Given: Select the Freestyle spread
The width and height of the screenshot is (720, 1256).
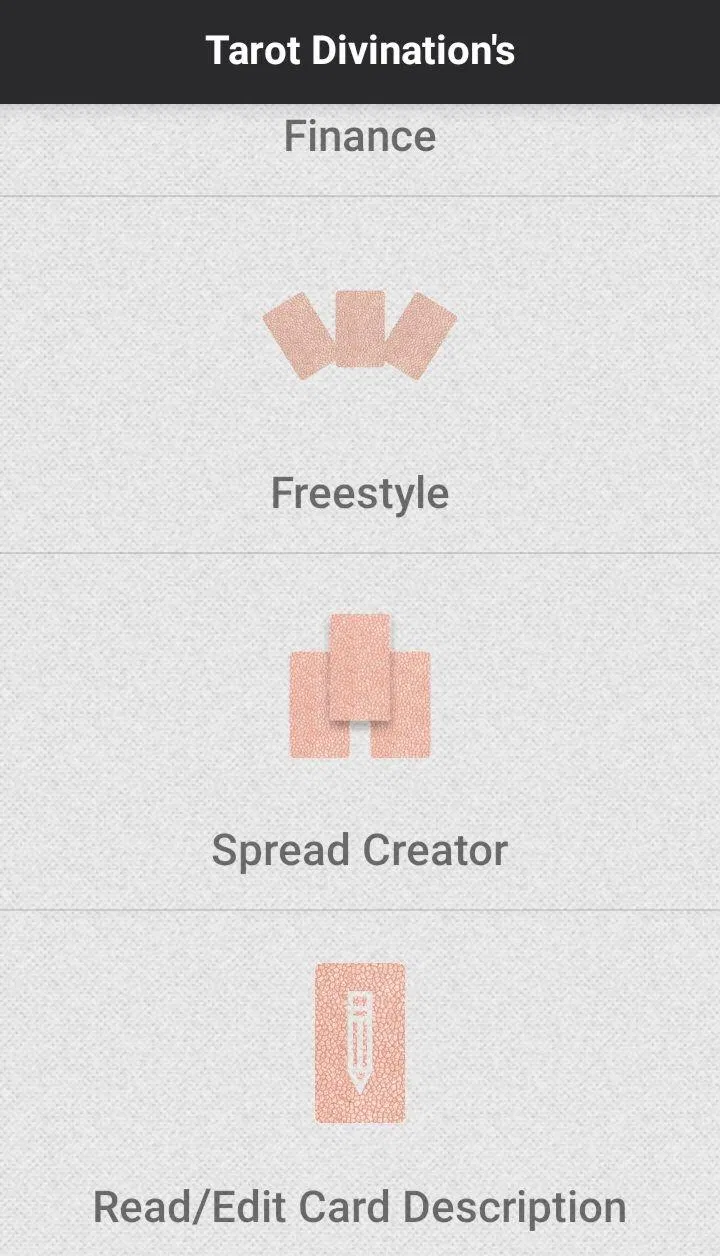Looking at the screenshot, I should pos(360,400).
